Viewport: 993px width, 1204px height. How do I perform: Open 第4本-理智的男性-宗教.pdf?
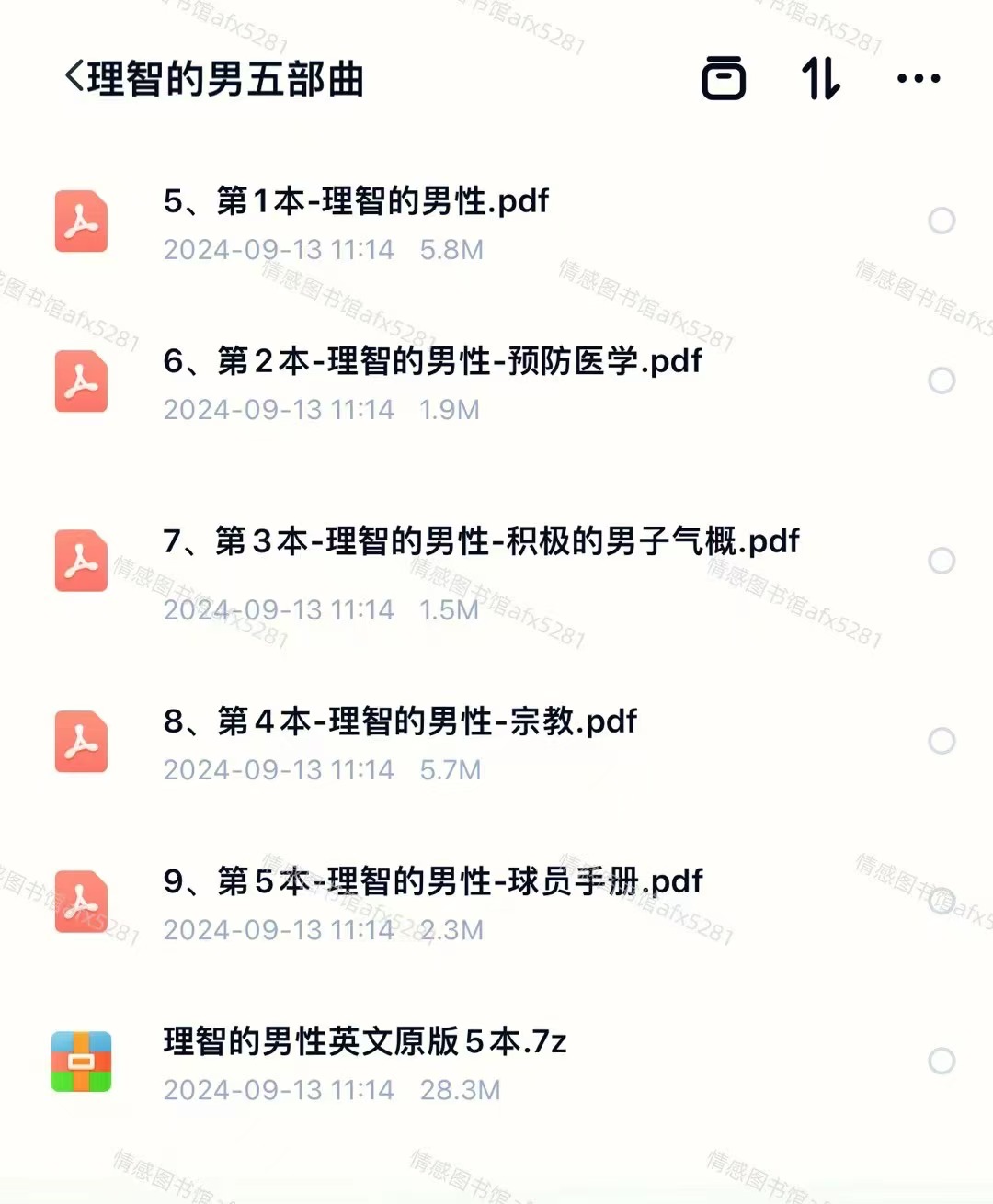[x=400, y=722]
